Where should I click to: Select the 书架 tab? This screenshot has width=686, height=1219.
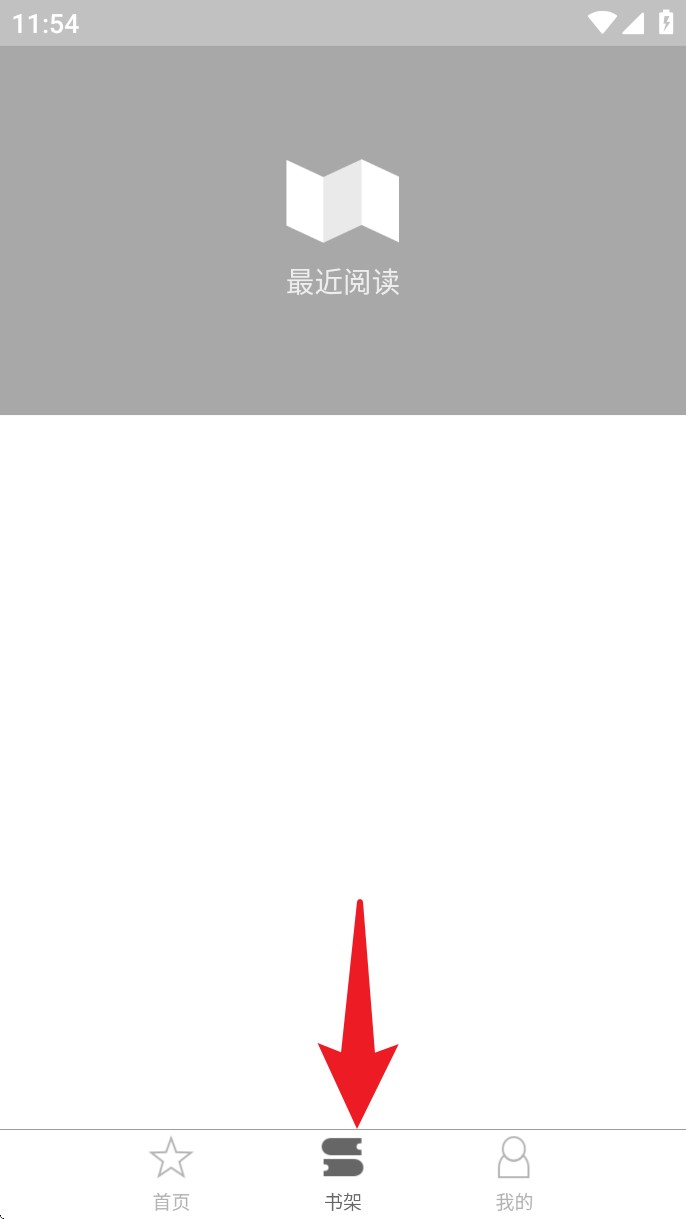tap(343, 1173)
